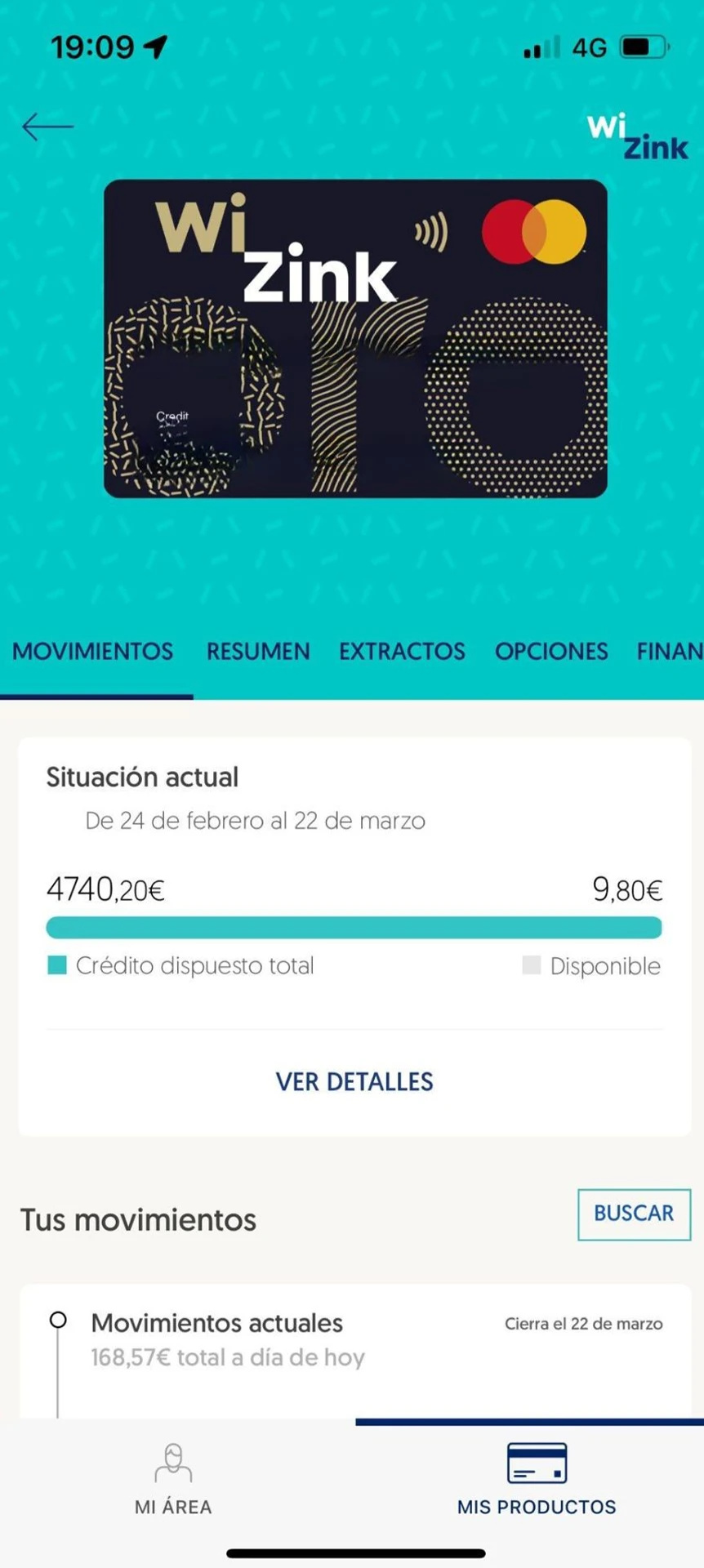Go back using the arrow icon
704x1568 pixels.
coord(47,127)
